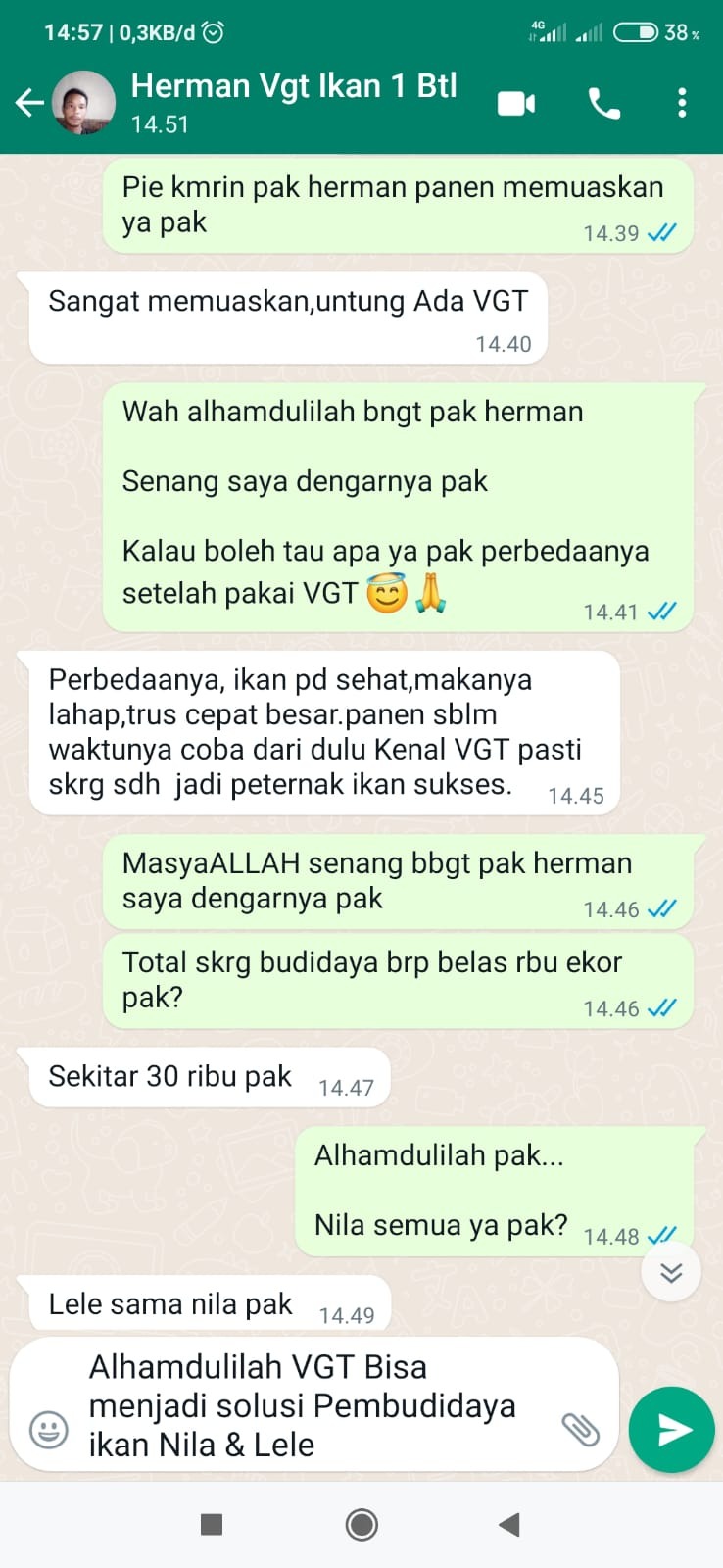Go back to the chat list
The height and width of the screenshot is (1568, 723).
click(29, 103)
